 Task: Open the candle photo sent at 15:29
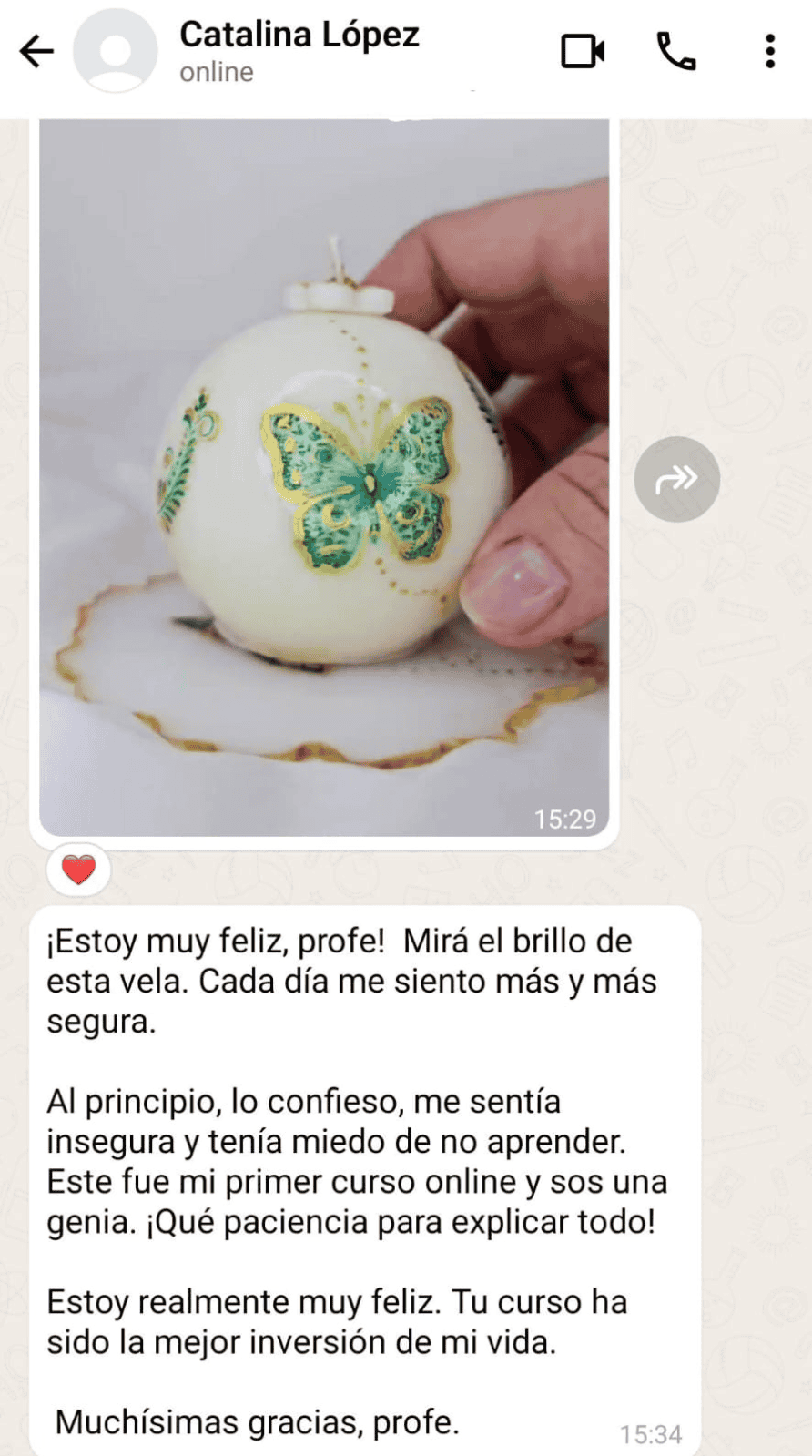(x=324, y=473)
